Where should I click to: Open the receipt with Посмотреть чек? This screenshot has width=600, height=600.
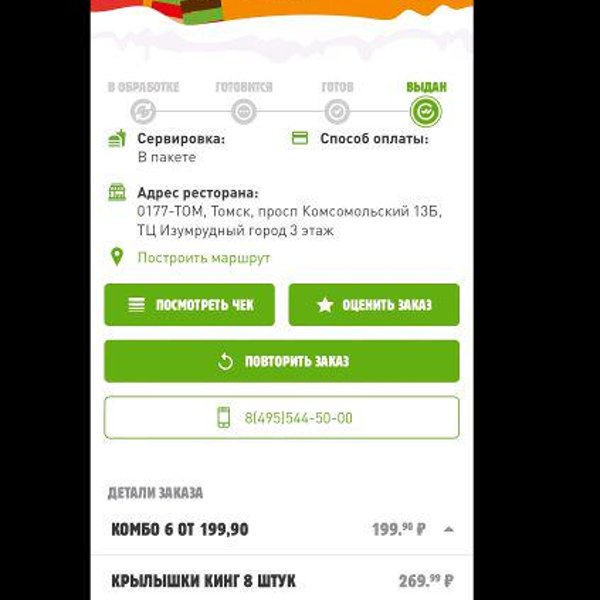tap(189, 305)
